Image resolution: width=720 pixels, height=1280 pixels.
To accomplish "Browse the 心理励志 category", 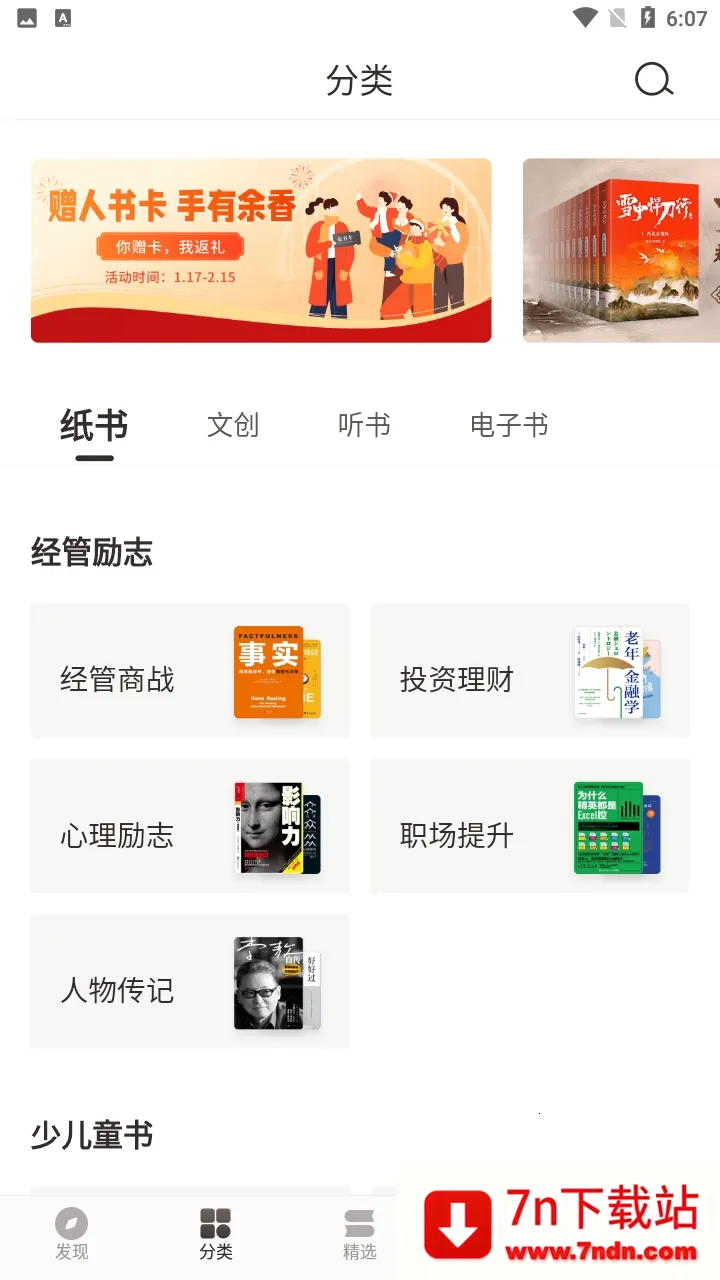I will [x=190, y=826].
